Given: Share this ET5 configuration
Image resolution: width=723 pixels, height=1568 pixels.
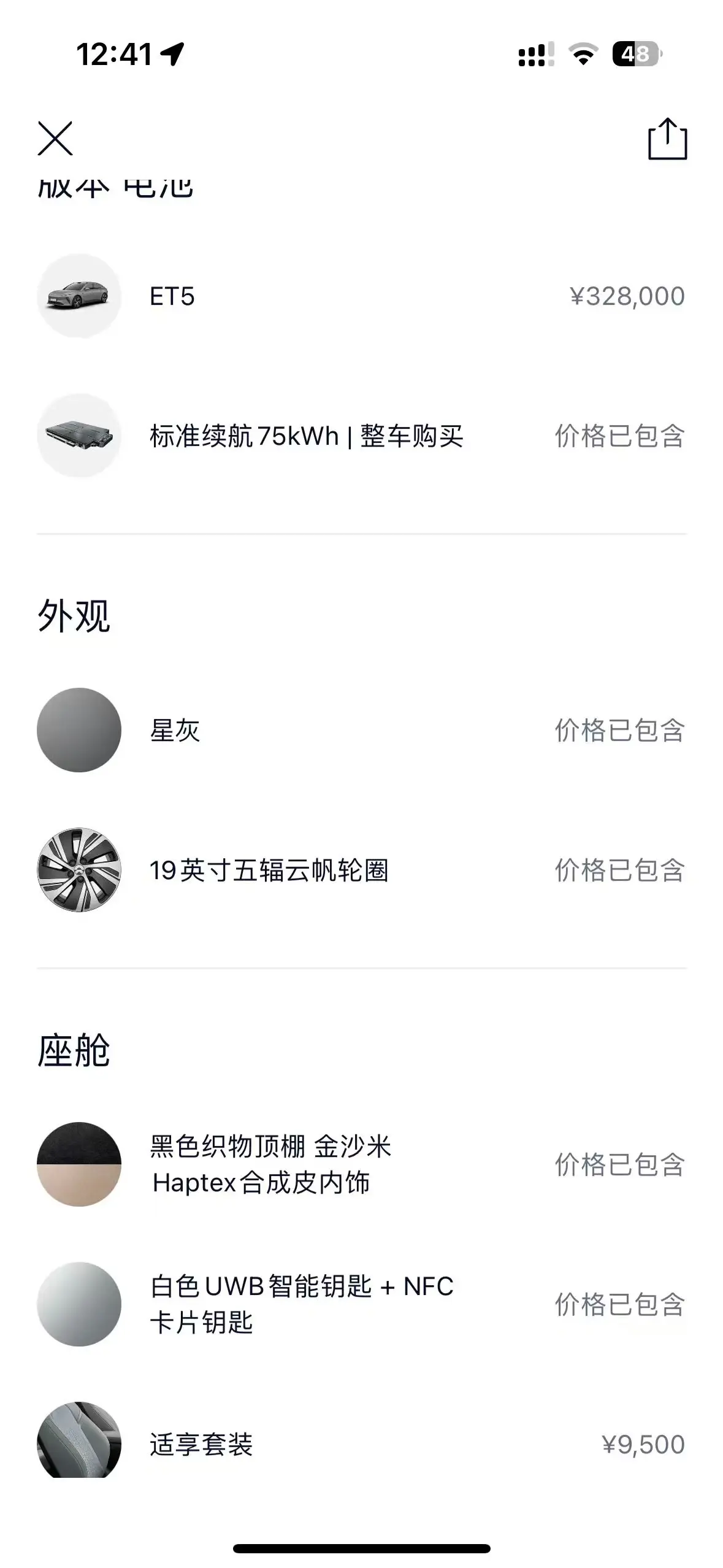Looking at the screenshot, I should tap(667, 139).
